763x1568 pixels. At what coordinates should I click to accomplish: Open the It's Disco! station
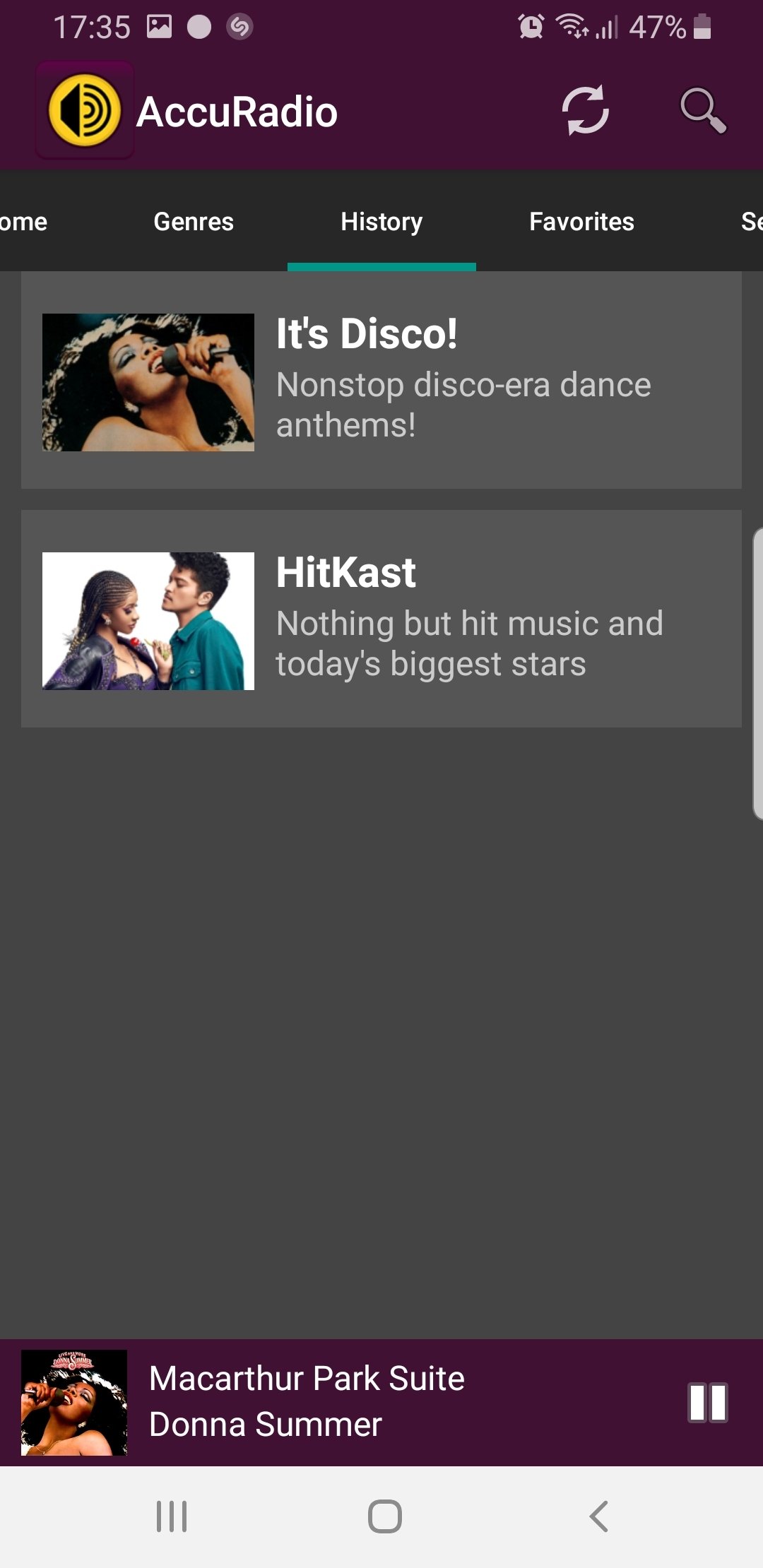coord(381,381)
